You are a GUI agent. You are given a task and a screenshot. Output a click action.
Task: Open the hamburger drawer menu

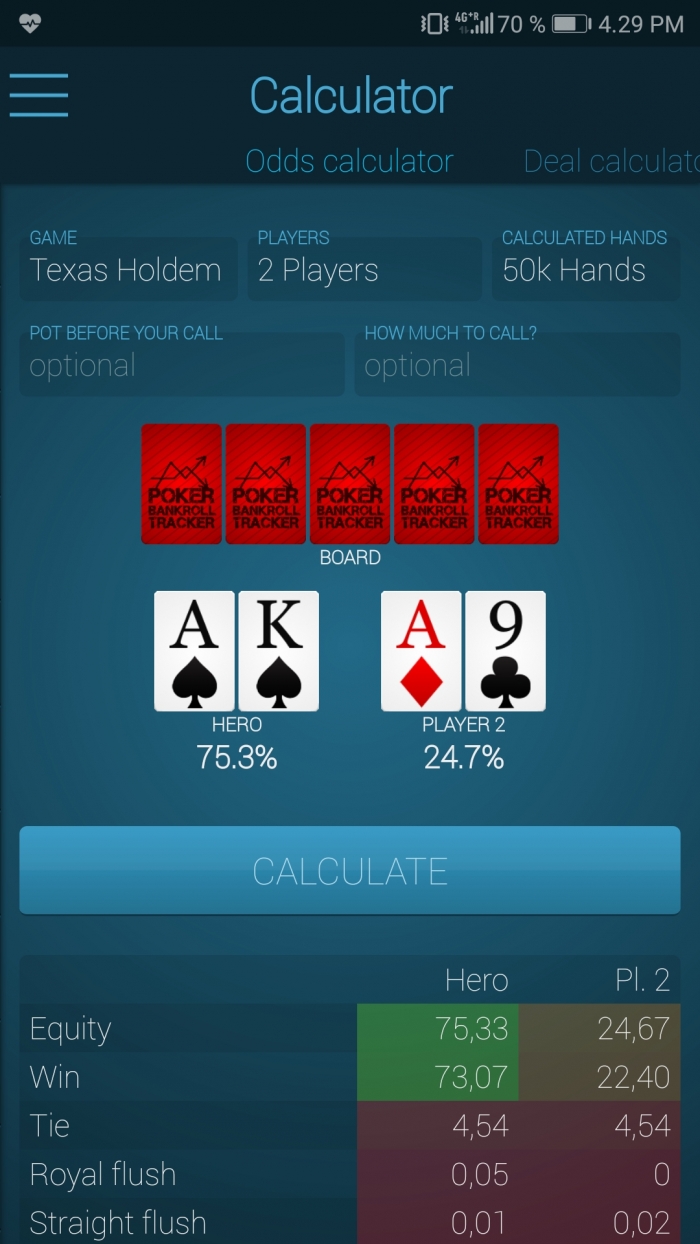point(39,95)
